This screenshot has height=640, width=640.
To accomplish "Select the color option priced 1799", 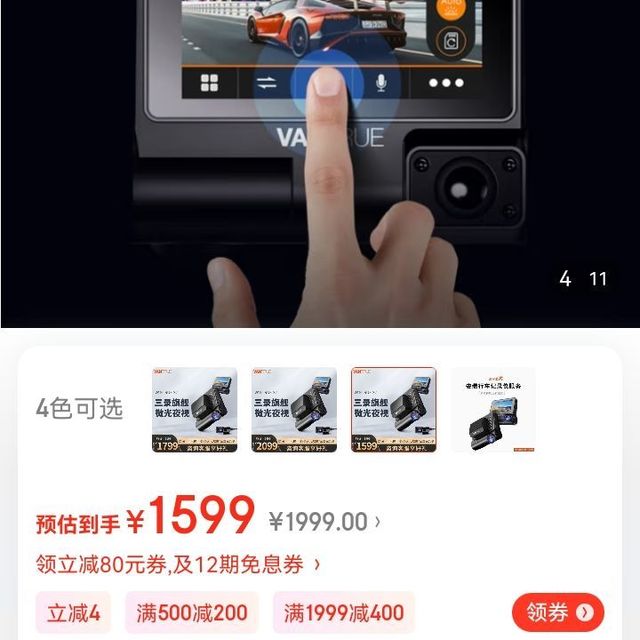I will (x=193, y=410).
